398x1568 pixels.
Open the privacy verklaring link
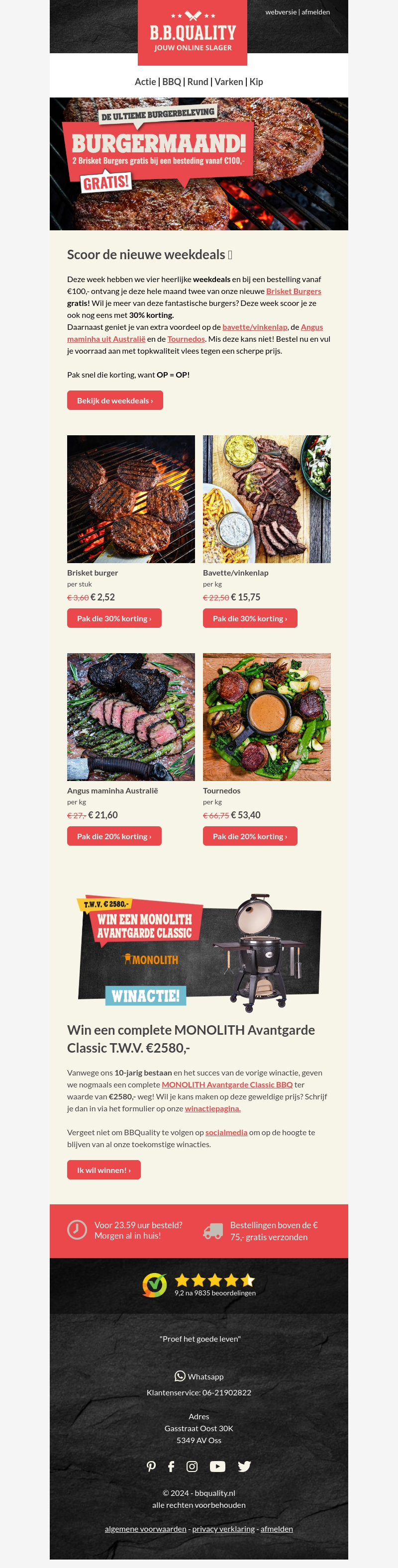(223, 1528)
